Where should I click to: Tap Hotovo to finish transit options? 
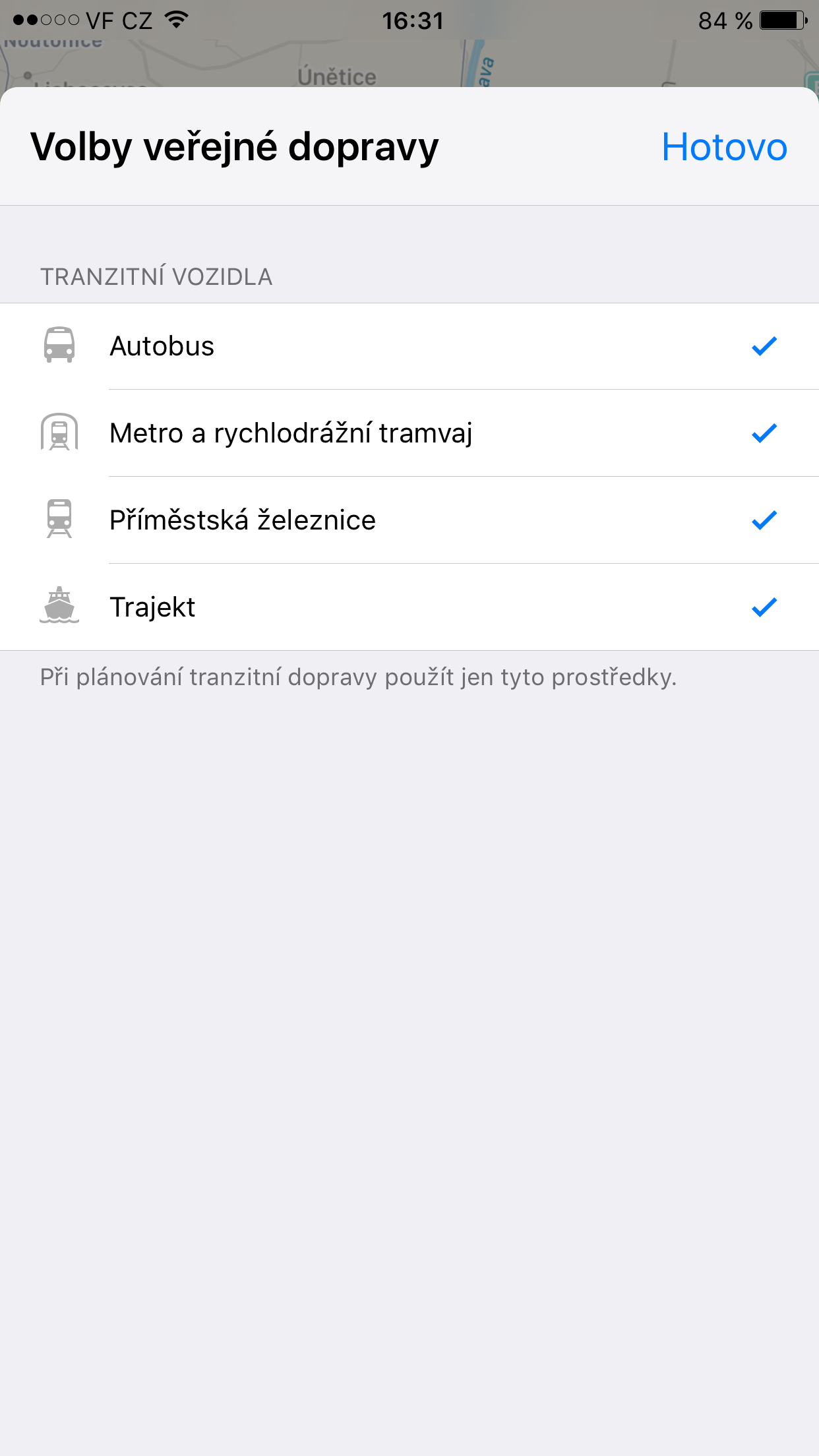point(724,146)
